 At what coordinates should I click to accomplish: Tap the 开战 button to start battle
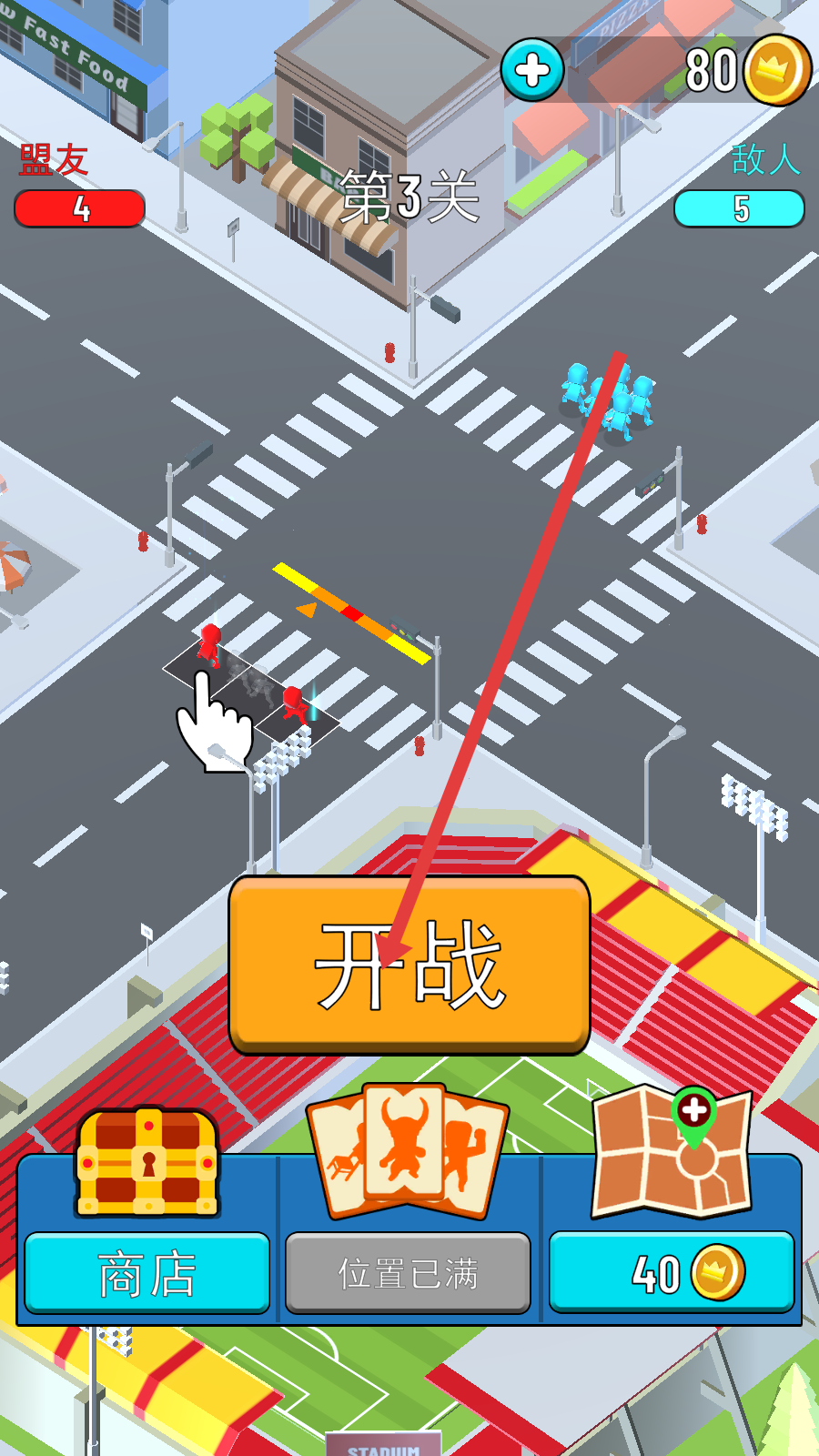[409, 966]
